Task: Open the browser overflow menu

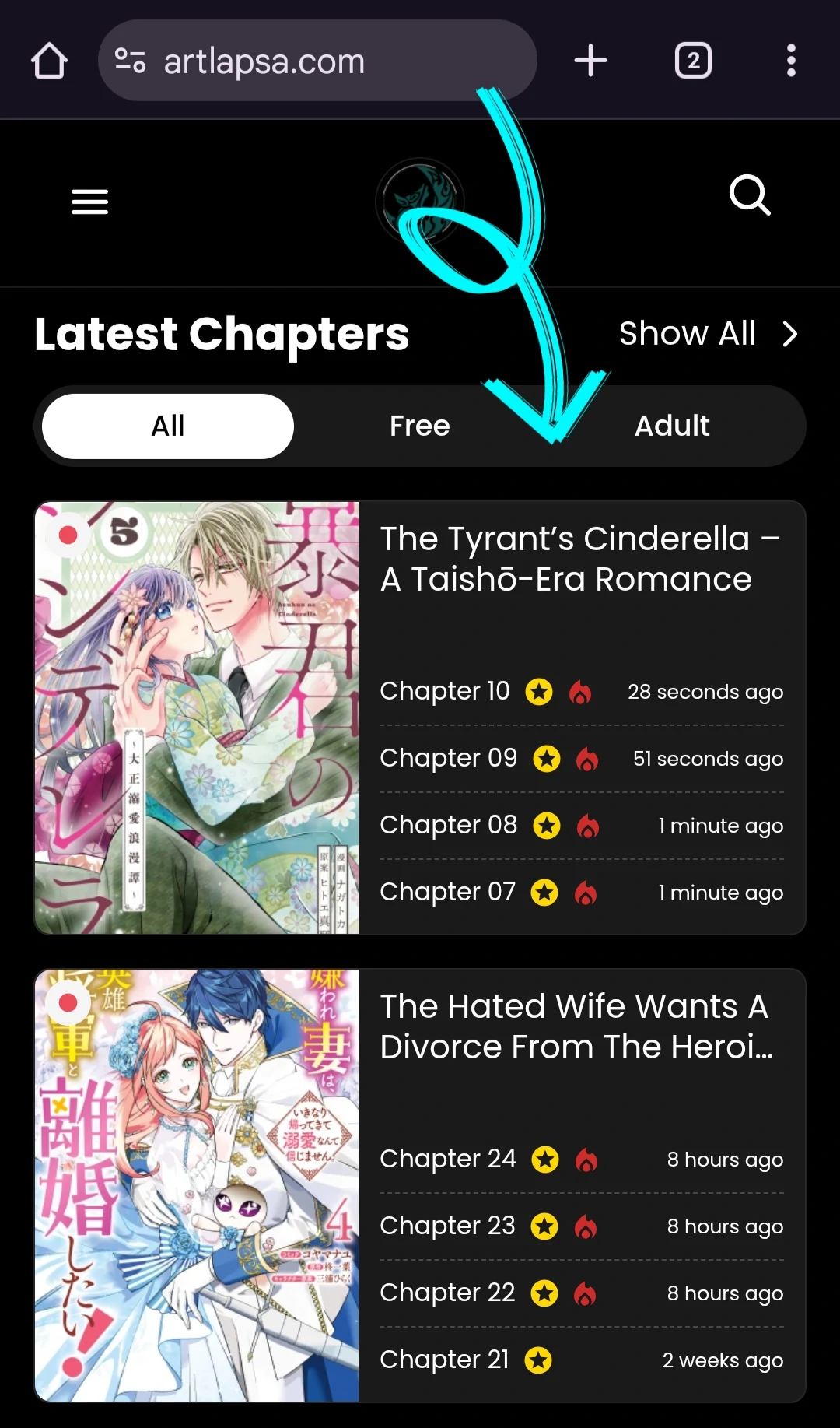Action: click(791, 61)
